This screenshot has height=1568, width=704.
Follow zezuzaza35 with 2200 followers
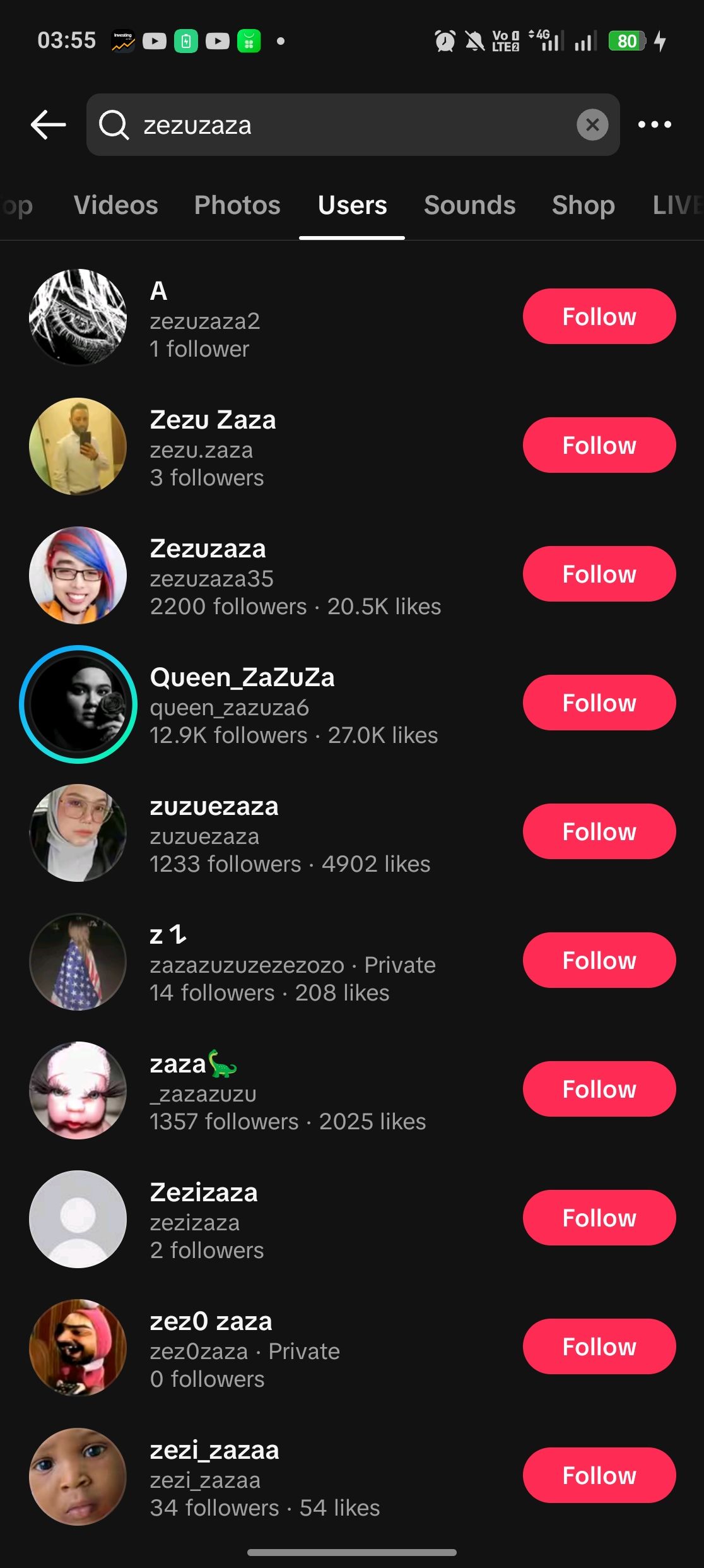pos(599,574)
